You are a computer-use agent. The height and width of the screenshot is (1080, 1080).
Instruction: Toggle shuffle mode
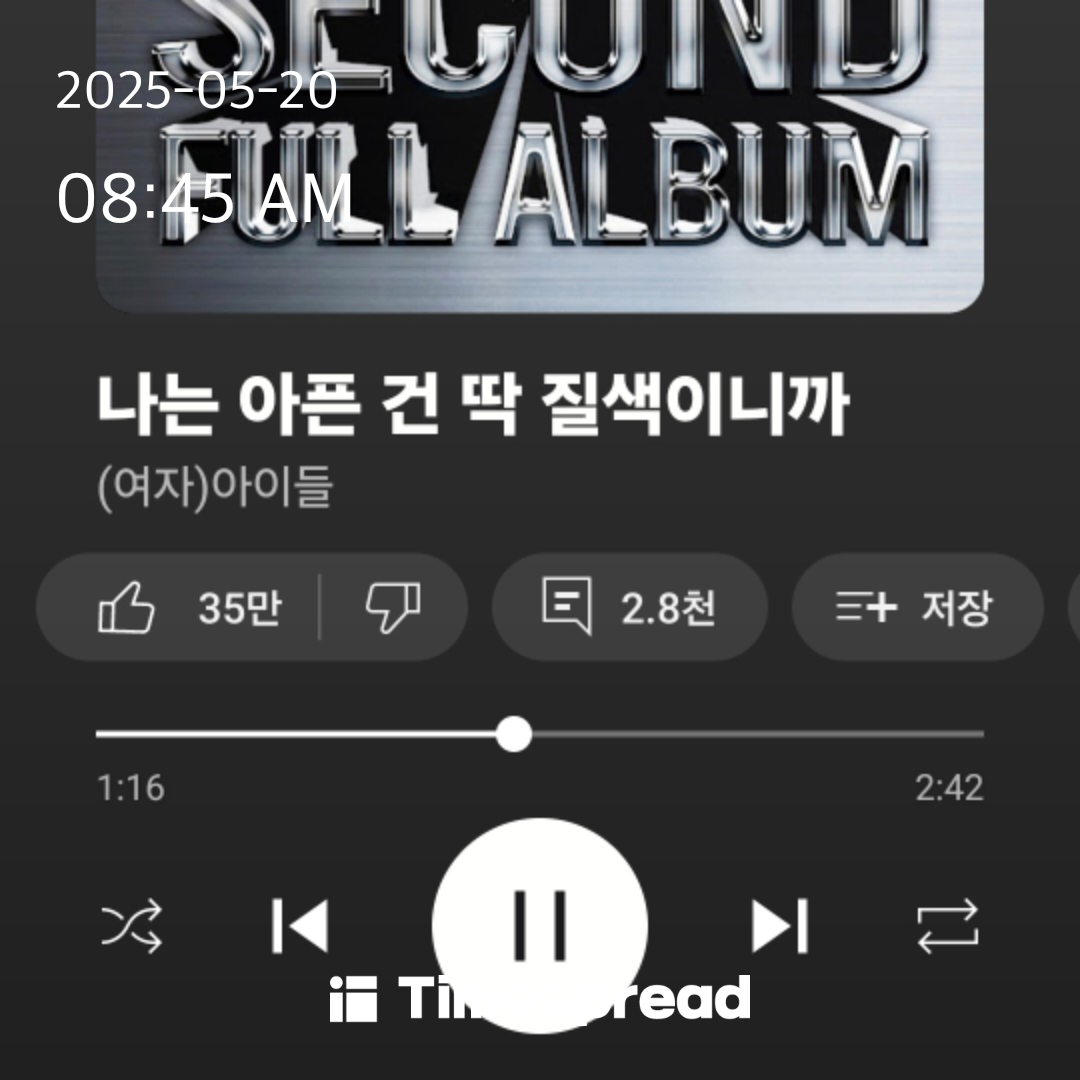(132, 926)
